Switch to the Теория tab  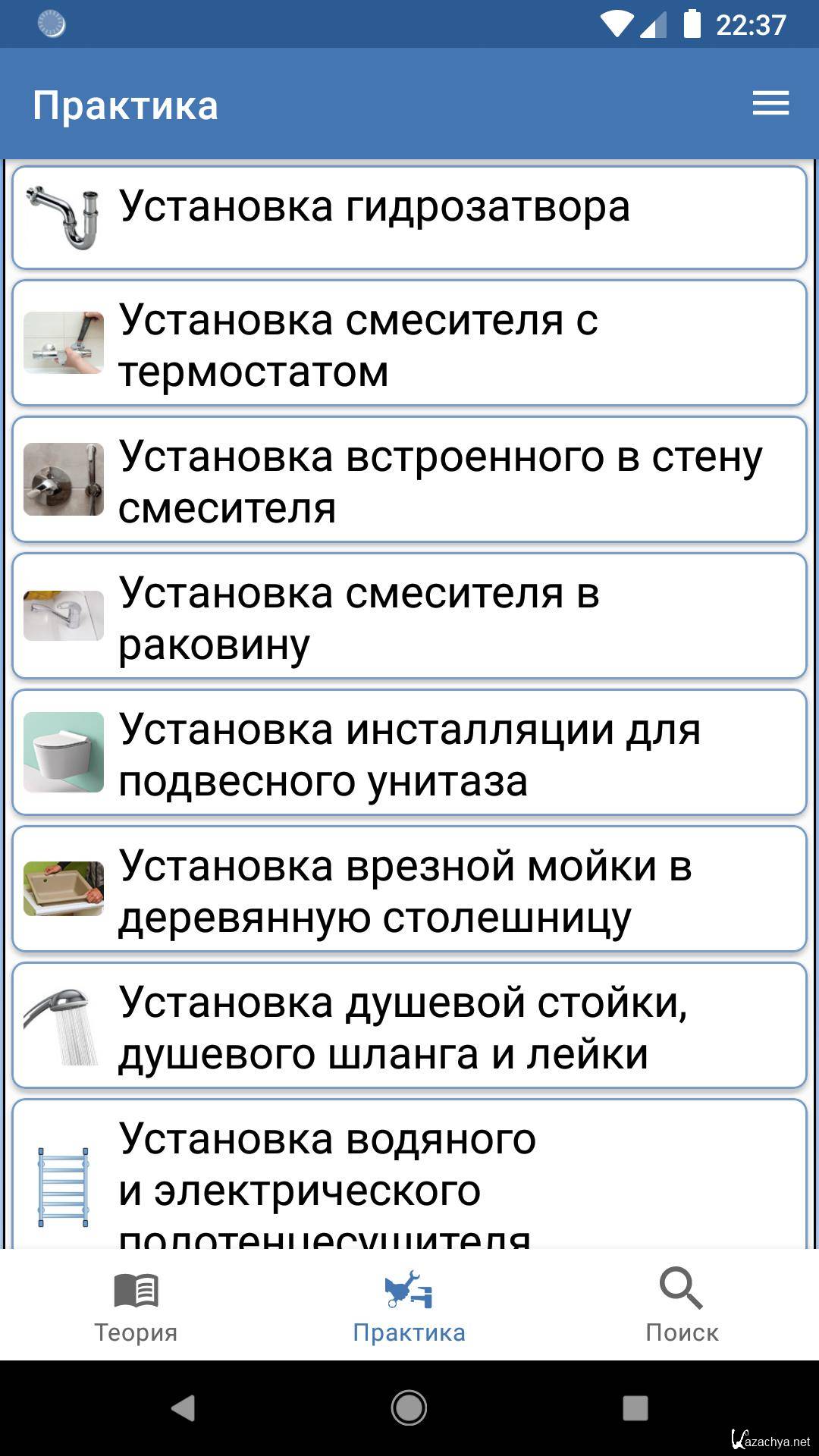tap(136, 1306)
